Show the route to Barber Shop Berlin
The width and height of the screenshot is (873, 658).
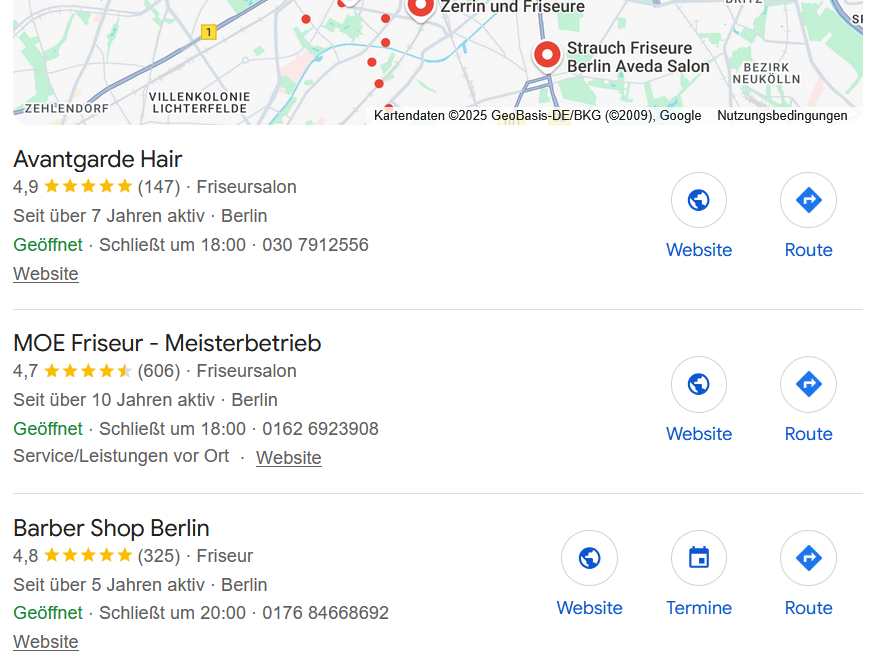coord(808,559)
